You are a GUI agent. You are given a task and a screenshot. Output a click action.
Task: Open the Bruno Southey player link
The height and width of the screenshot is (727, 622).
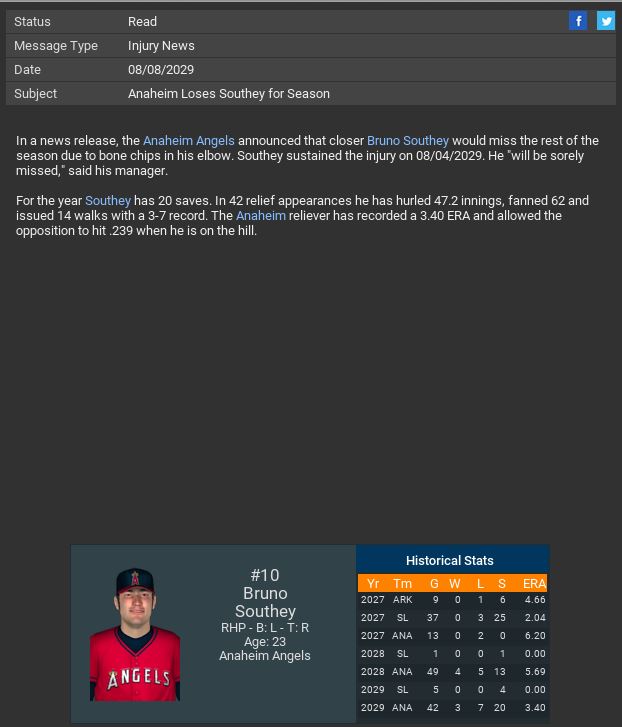point(407,141)
